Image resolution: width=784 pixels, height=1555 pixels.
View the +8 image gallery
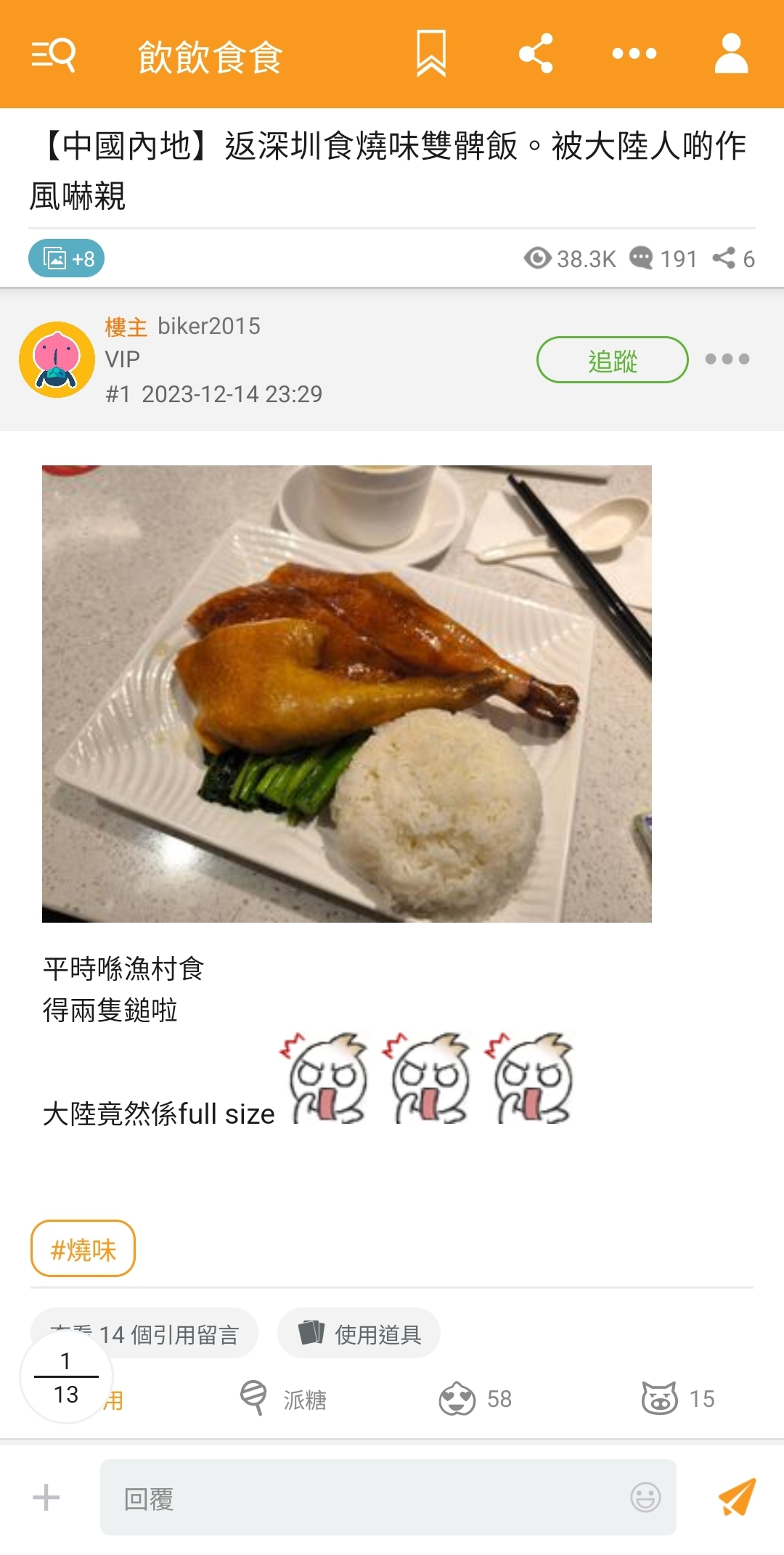66,258
